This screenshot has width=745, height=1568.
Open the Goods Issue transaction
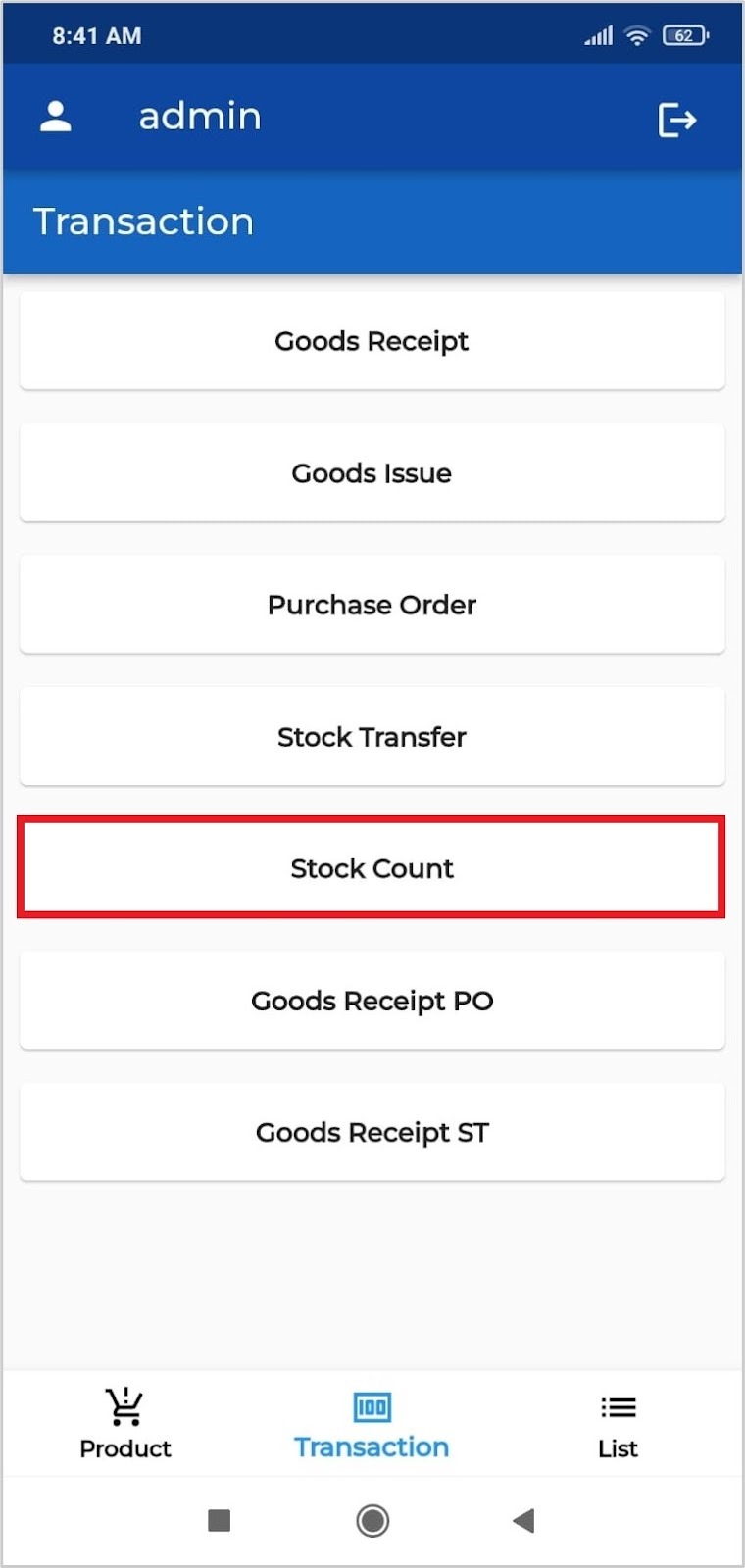(372, 473)
